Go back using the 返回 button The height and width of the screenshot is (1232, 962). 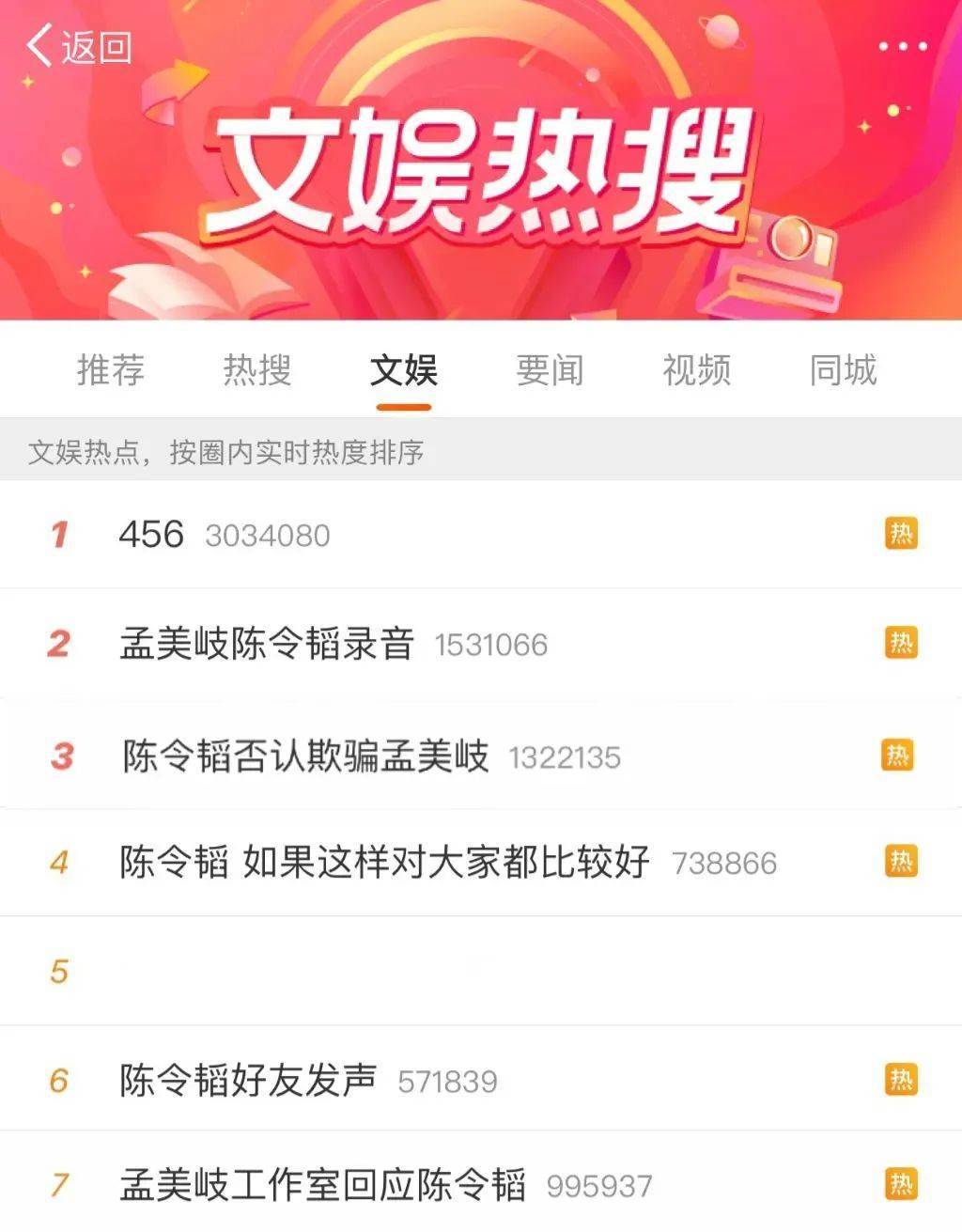pos(79,45)
